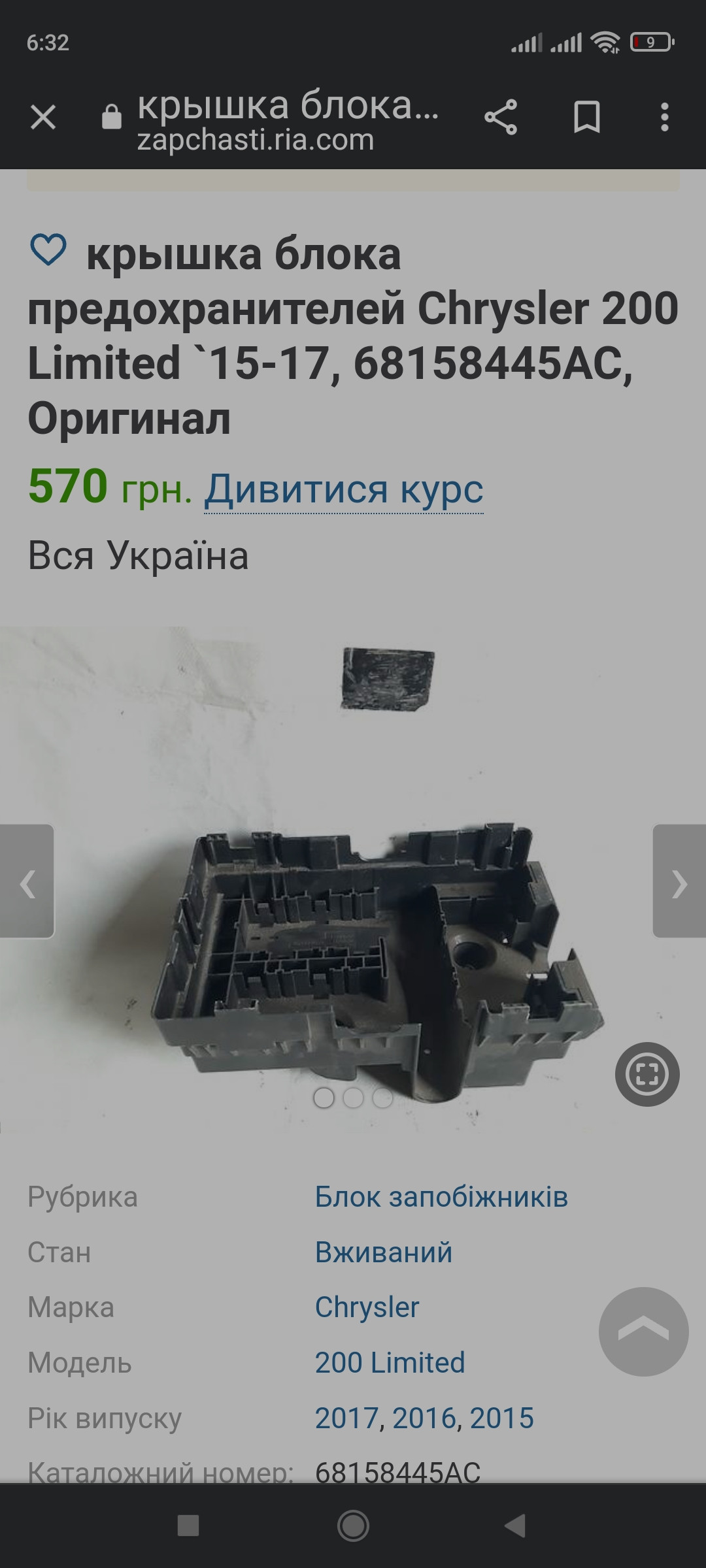
Task: Show the previous product photo
Action: (27, 881)
